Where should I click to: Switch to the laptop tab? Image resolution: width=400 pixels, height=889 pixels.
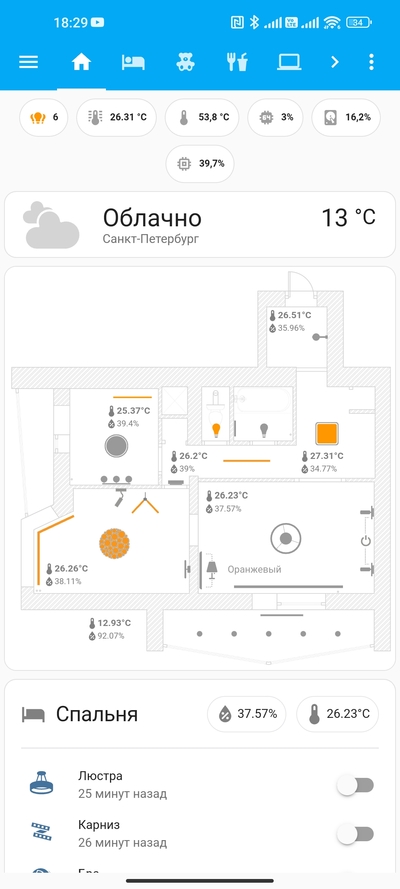(x=289, y=62)
